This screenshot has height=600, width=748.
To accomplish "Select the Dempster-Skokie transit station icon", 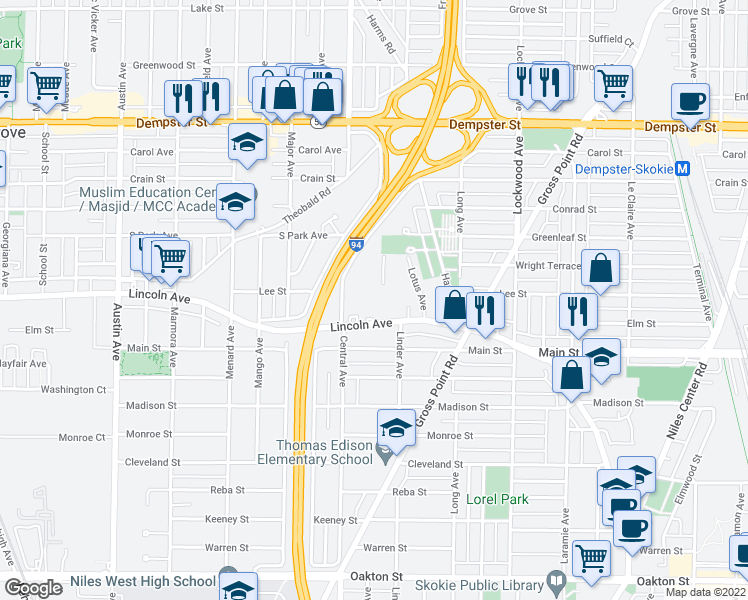I will tap(683, 169).
